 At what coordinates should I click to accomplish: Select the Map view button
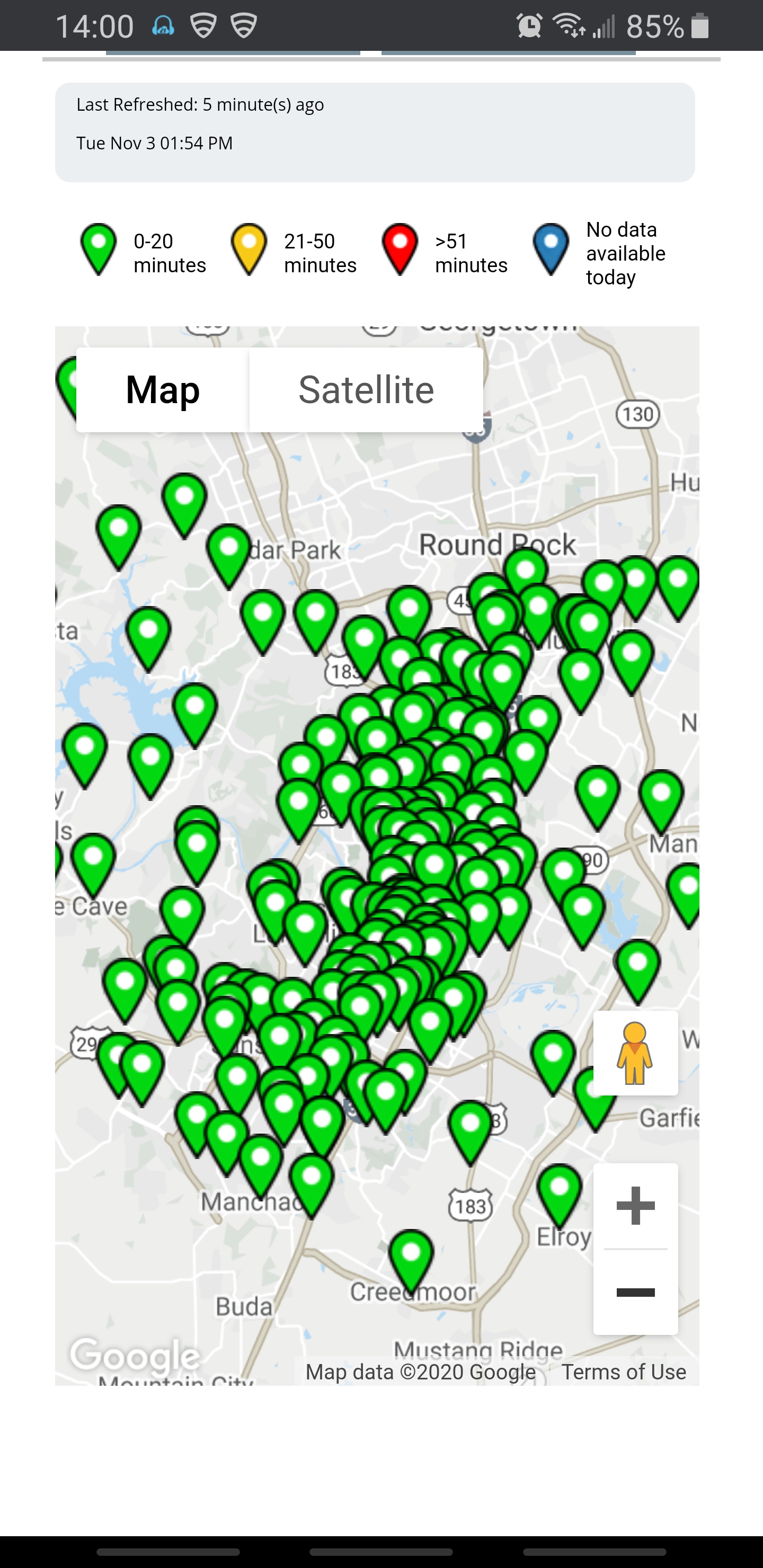coord(163,390)
